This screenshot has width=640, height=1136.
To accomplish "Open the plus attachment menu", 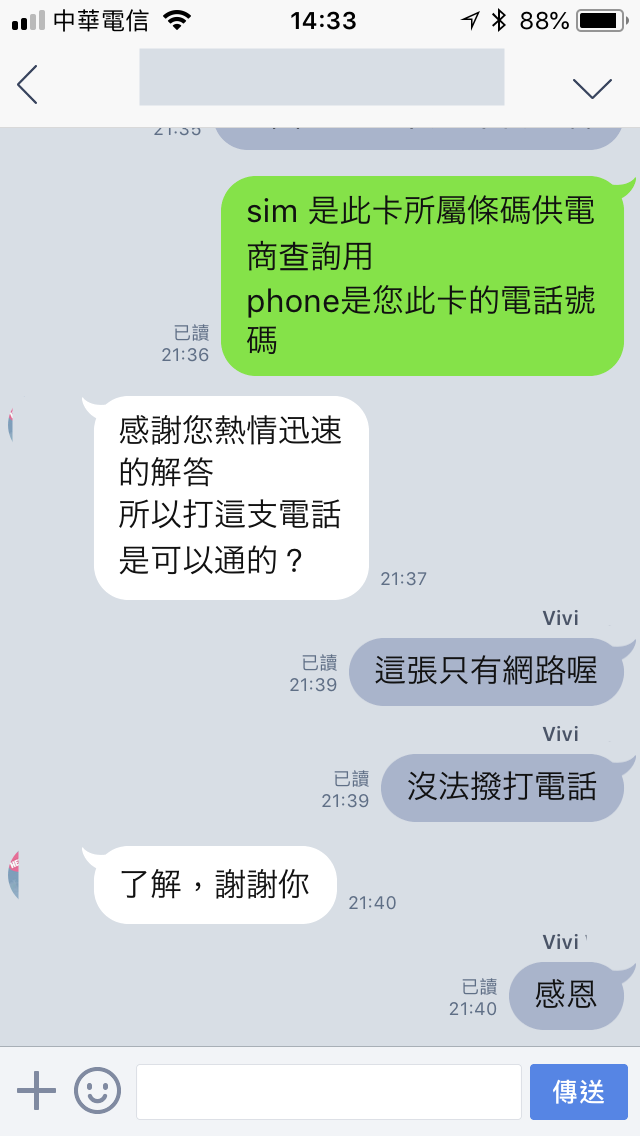I will pyautogui.click(x=37, y=1090).
